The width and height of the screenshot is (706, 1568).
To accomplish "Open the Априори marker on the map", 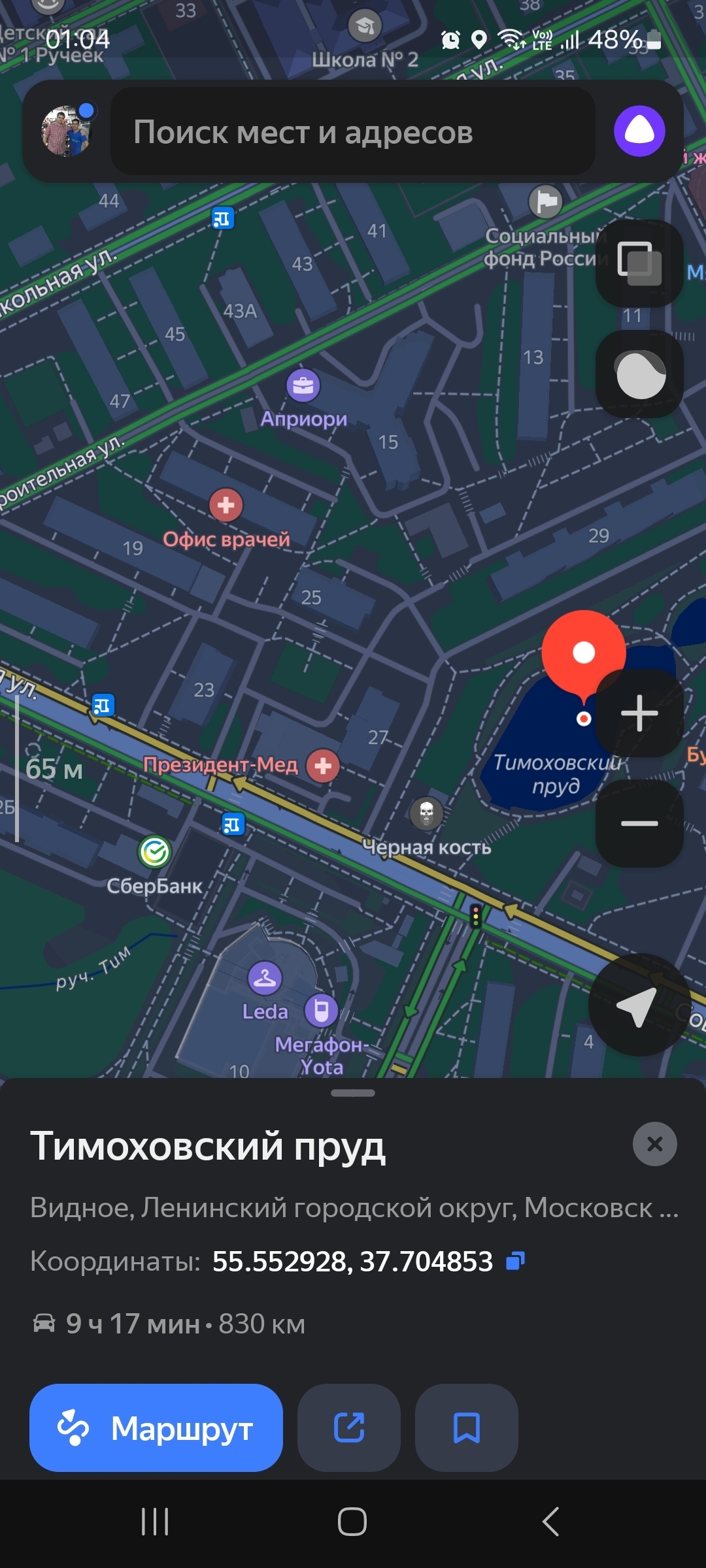I will (x=303, y=385).
